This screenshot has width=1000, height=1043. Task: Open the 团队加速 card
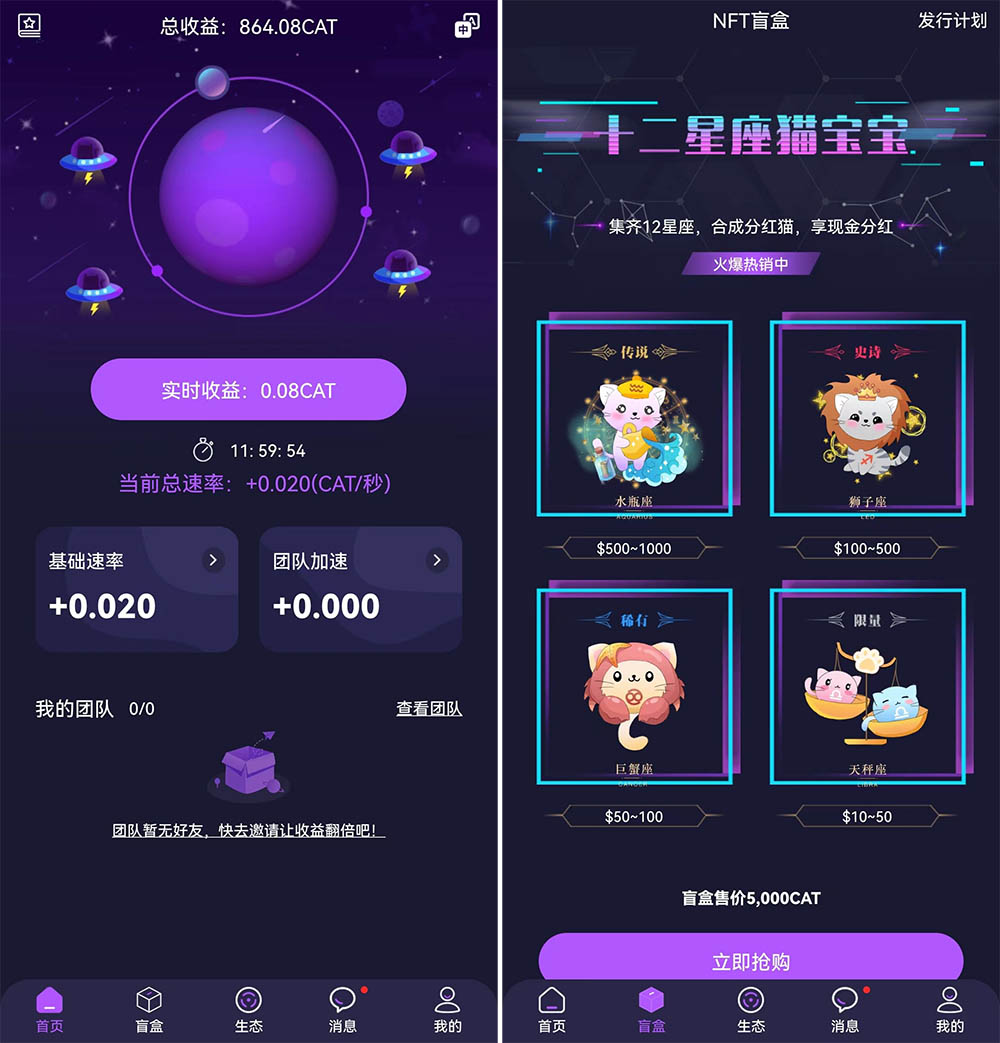pos(360,589)
